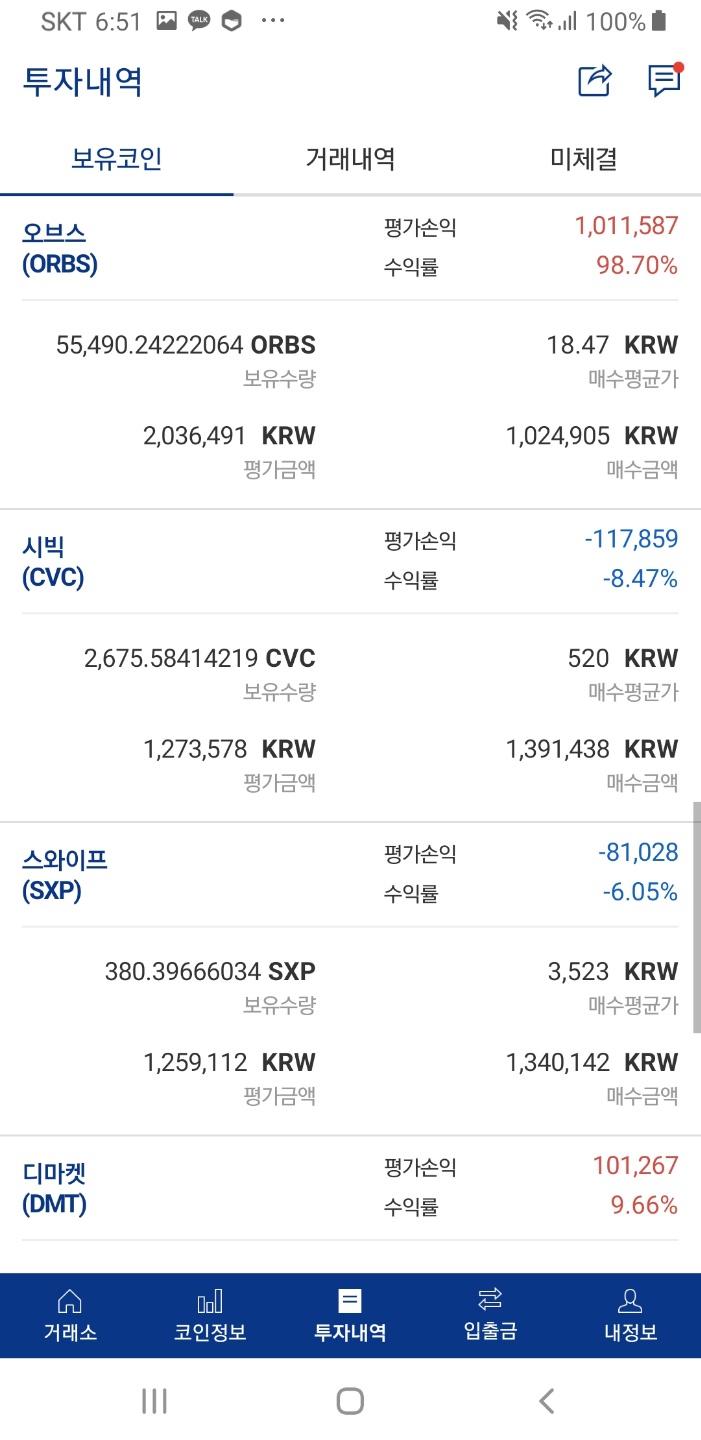This screenshot has height=1440, width=701.
Task: Switch to the 거래내역 tab
Action: pos(350,158)
